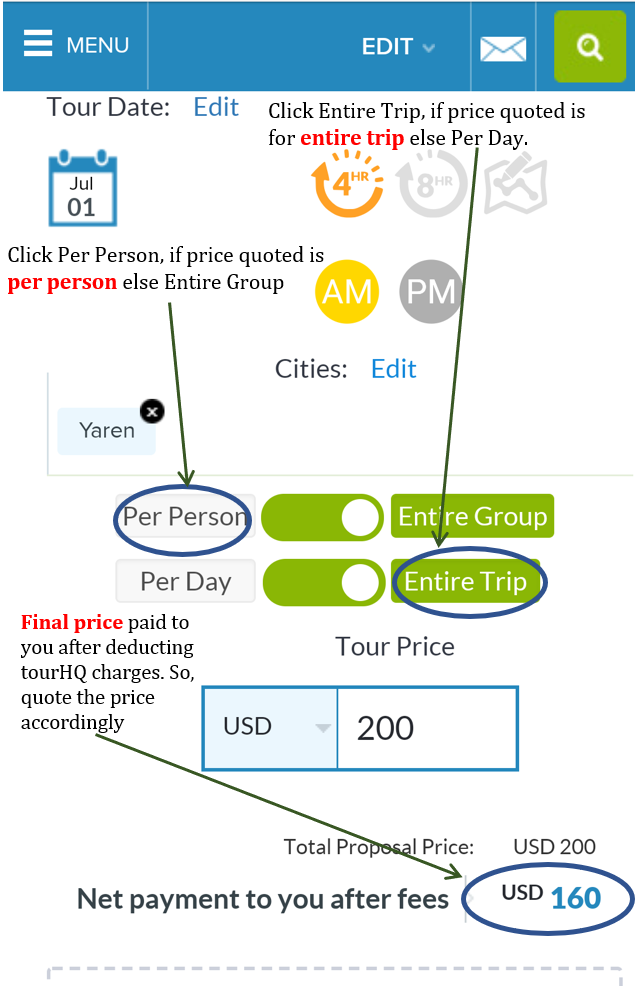Screen dimensions: 635x986
Task: Select the 4 HR tour duration
Action: tap(348, 184)
